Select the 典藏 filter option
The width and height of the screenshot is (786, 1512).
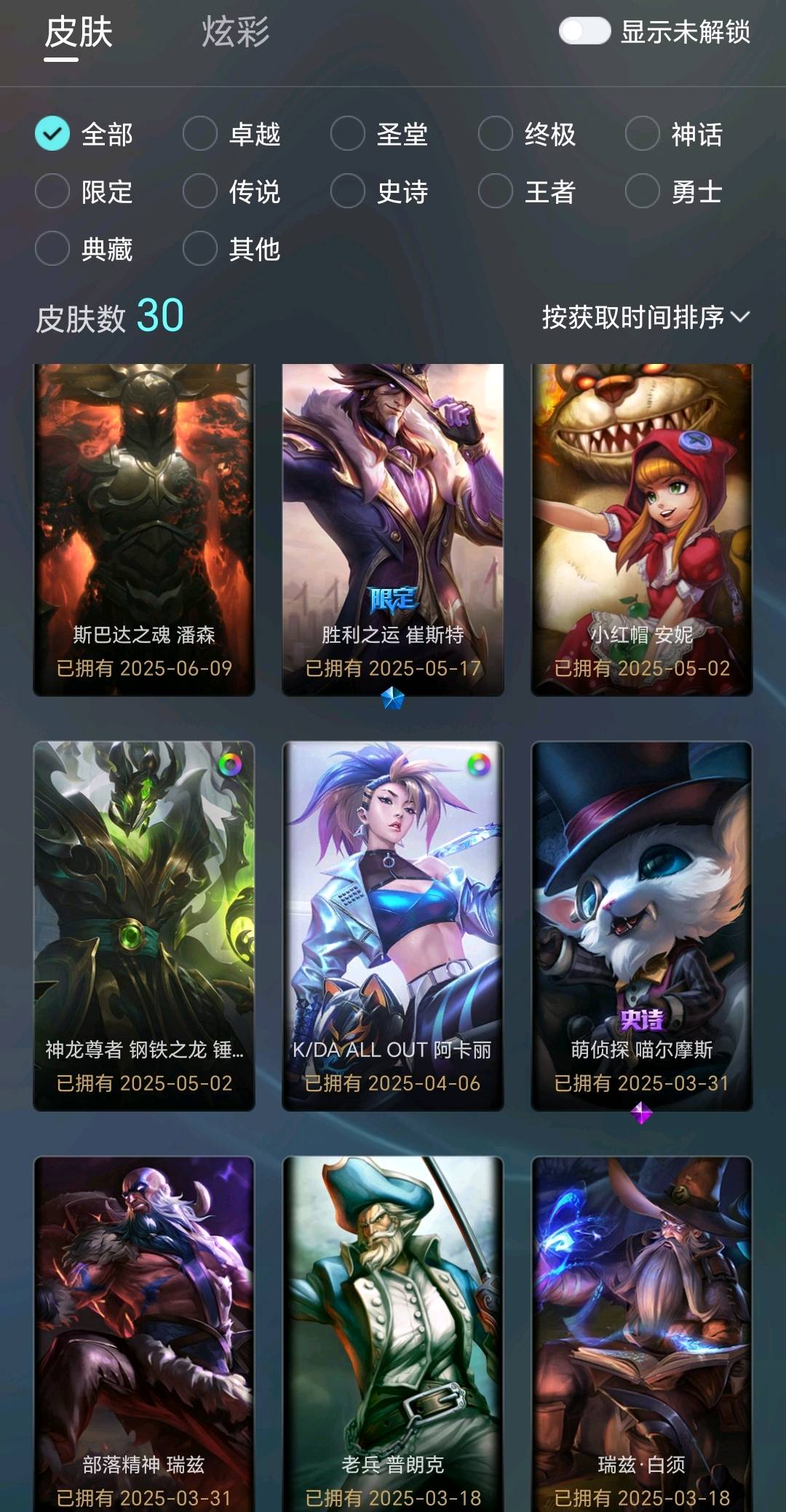coord(84,249)
